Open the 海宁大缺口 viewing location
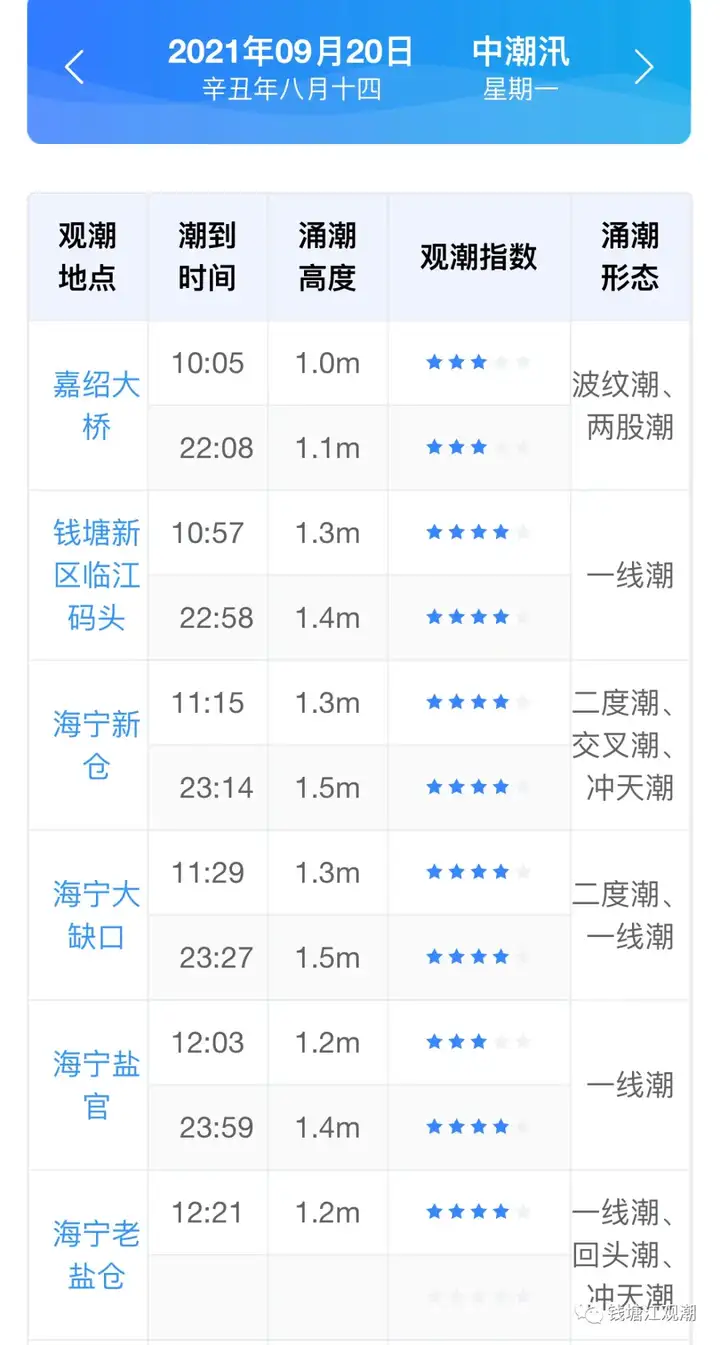The height and width of the screenshot is (1345, 720). (96, 915)
